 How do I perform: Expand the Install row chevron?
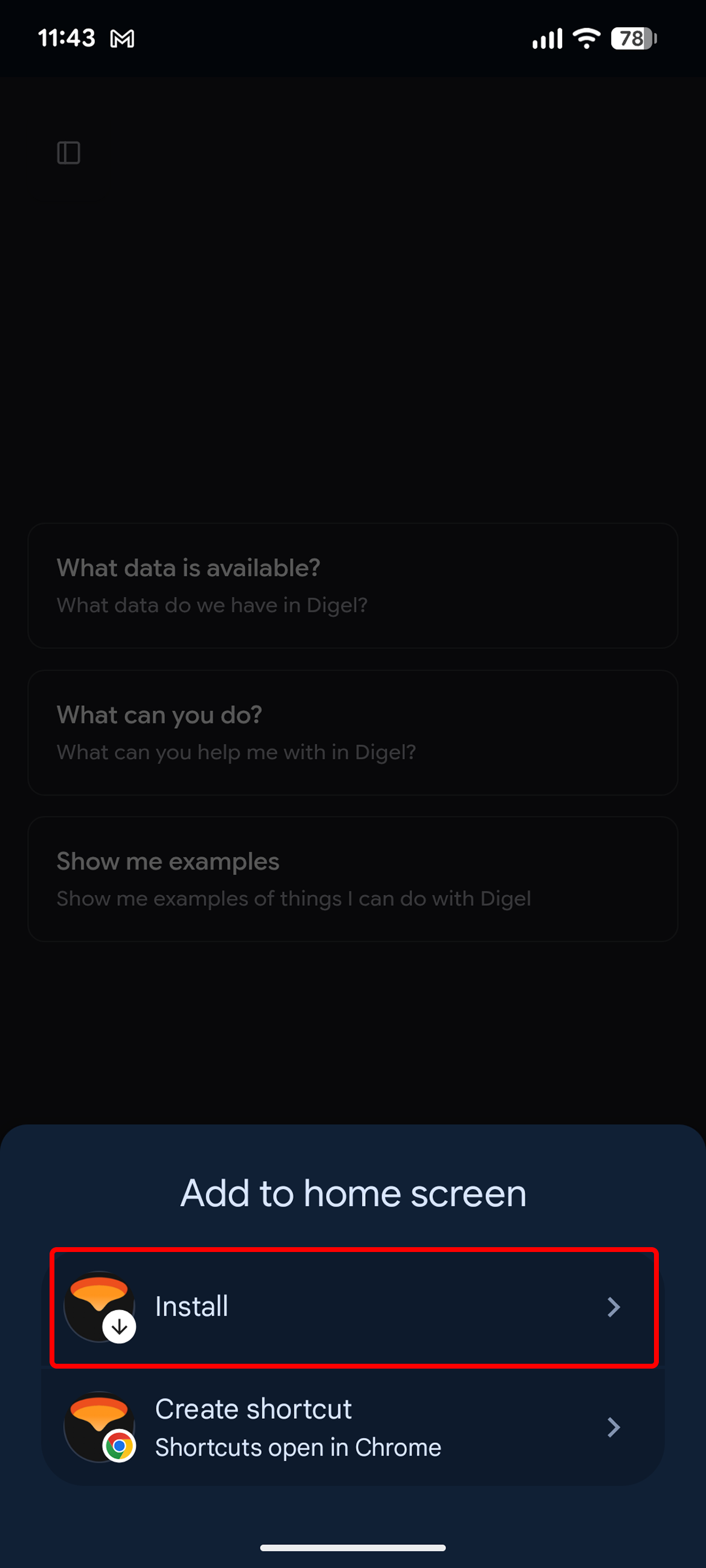click(x=615, y=1307)
